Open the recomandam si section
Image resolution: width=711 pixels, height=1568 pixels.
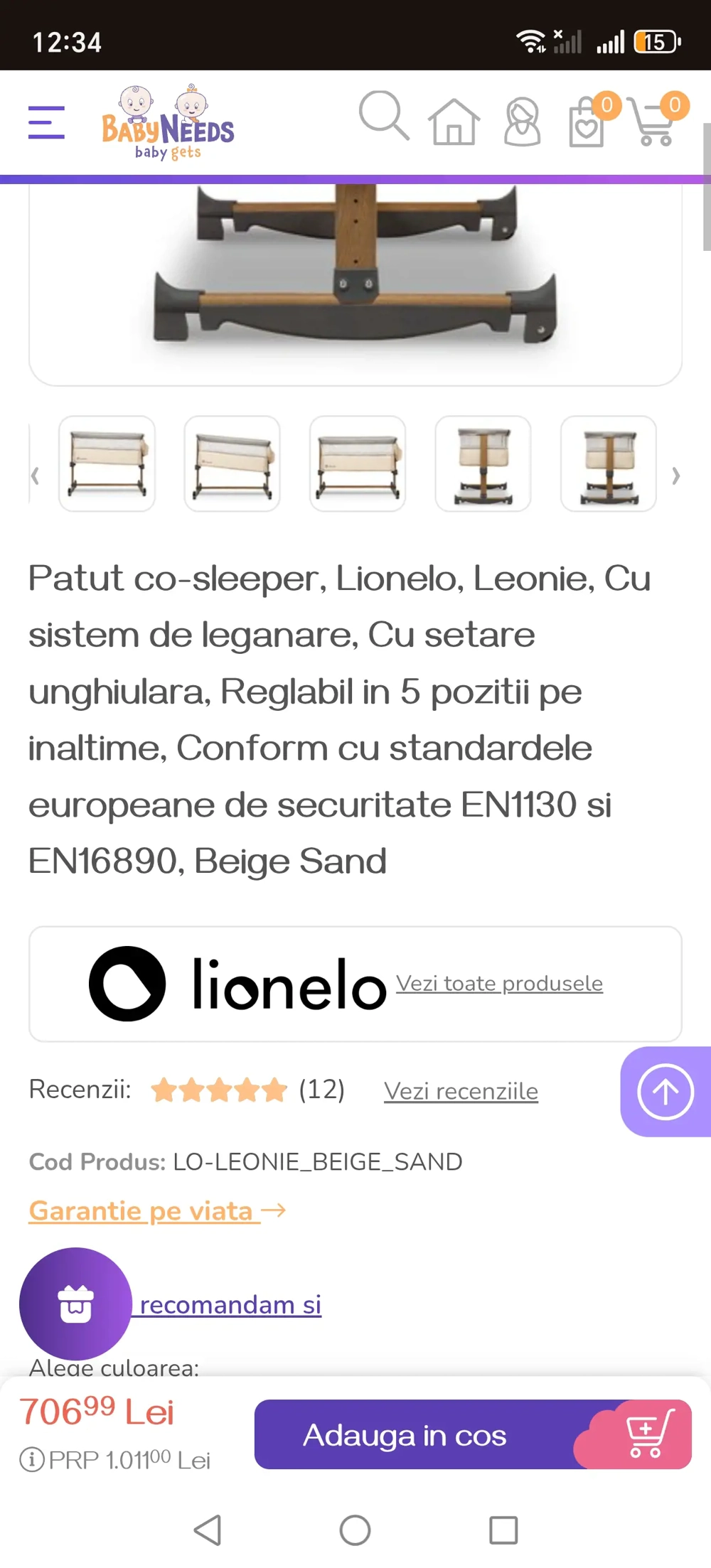tap(228, 1304)
